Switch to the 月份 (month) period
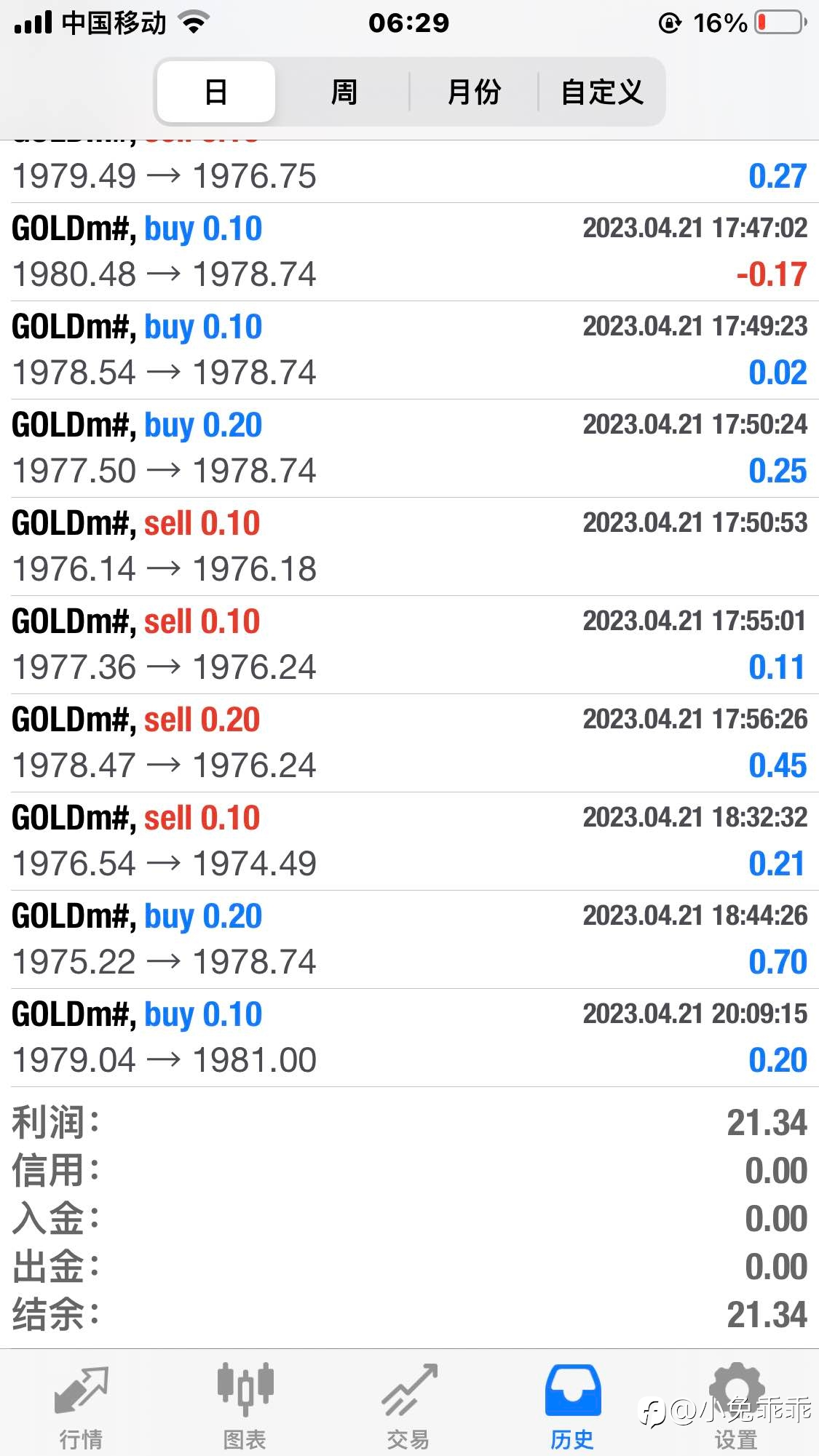The height and width of the screenshot is (1456, 819). (474, 92)
